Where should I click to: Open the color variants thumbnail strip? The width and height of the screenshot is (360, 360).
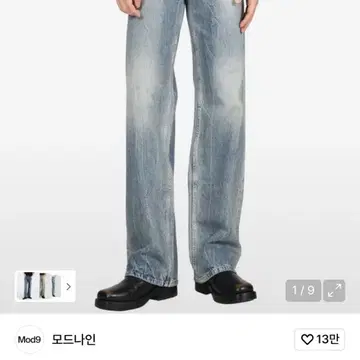(x=45, y=286)
